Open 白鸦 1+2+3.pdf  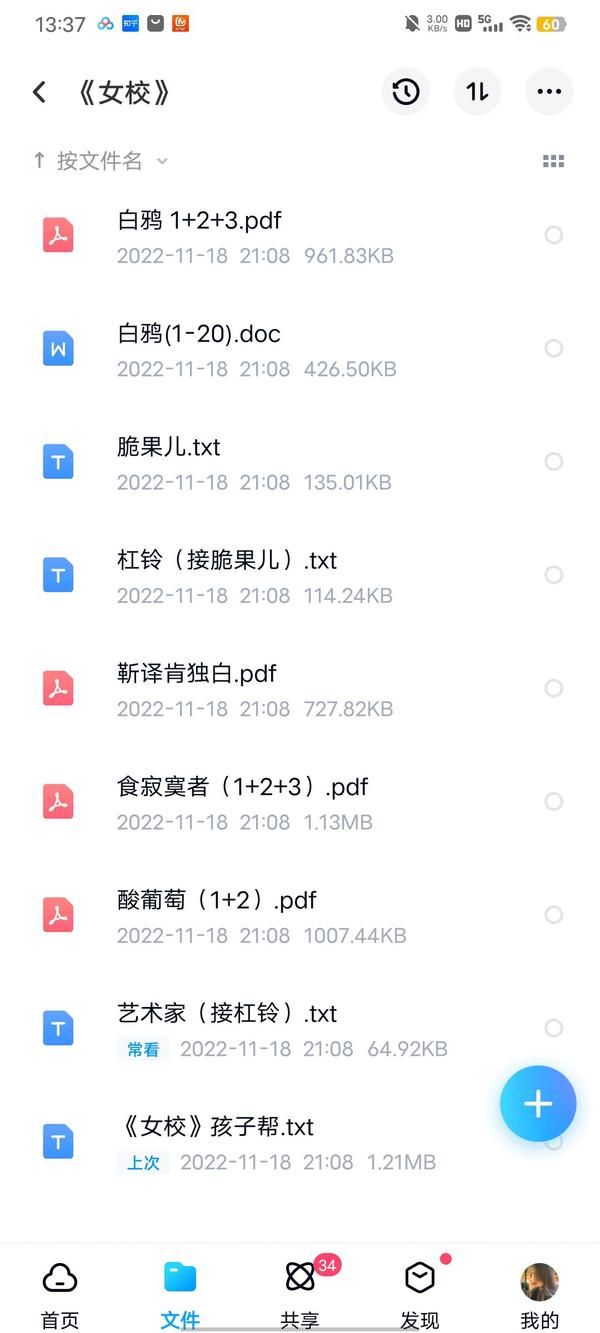click(300, 236)
